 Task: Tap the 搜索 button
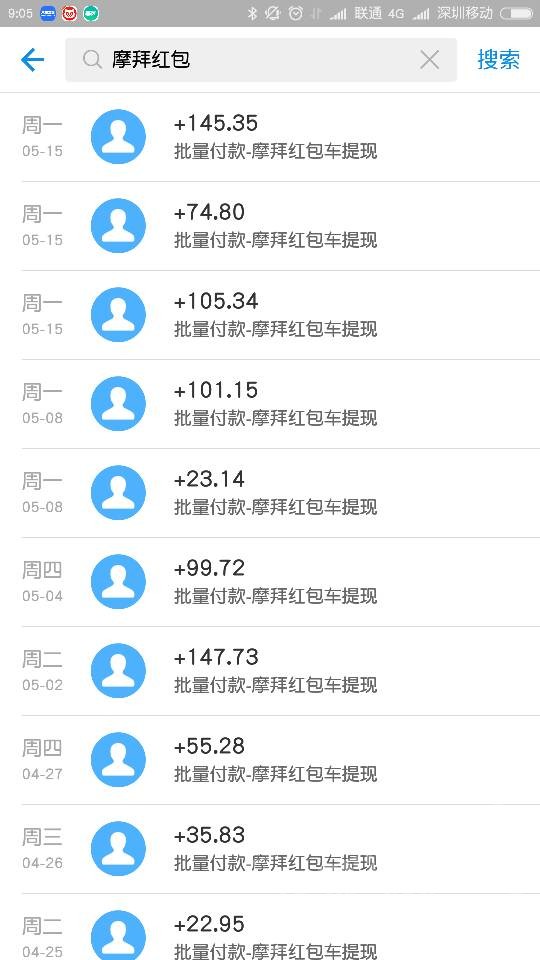tap(498, 59)
